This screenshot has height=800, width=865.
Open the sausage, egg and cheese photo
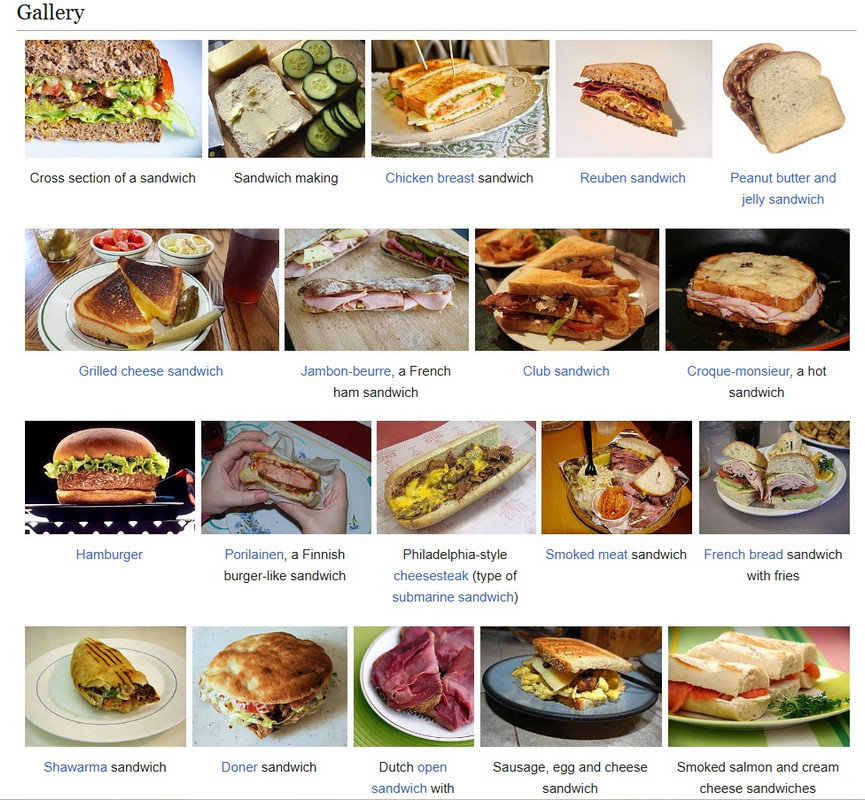click(x=570, y=686)
